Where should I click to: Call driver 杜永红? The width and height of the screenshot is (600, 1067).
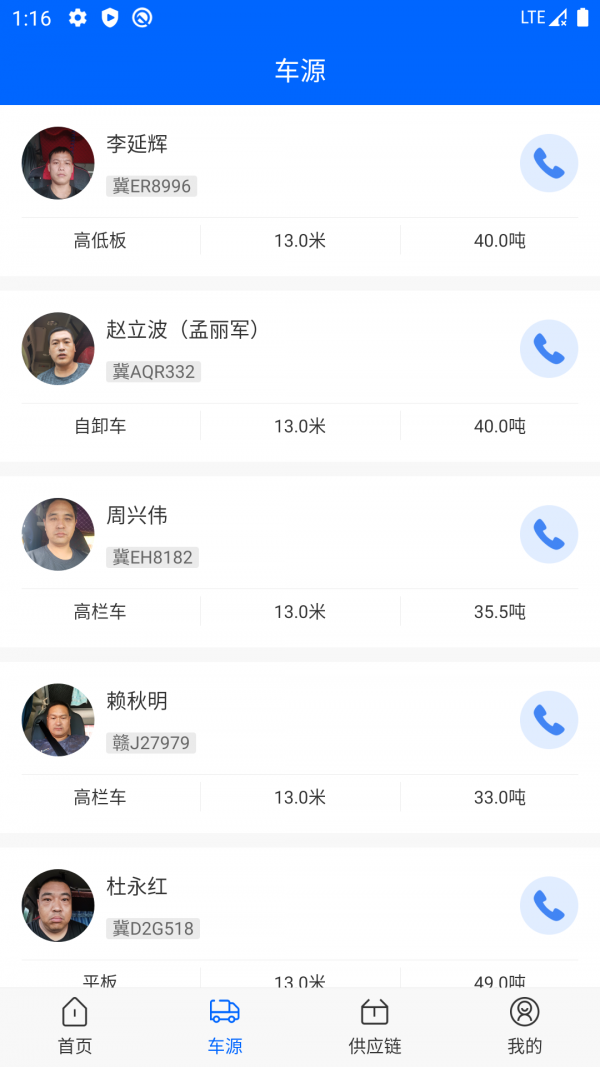549,905
